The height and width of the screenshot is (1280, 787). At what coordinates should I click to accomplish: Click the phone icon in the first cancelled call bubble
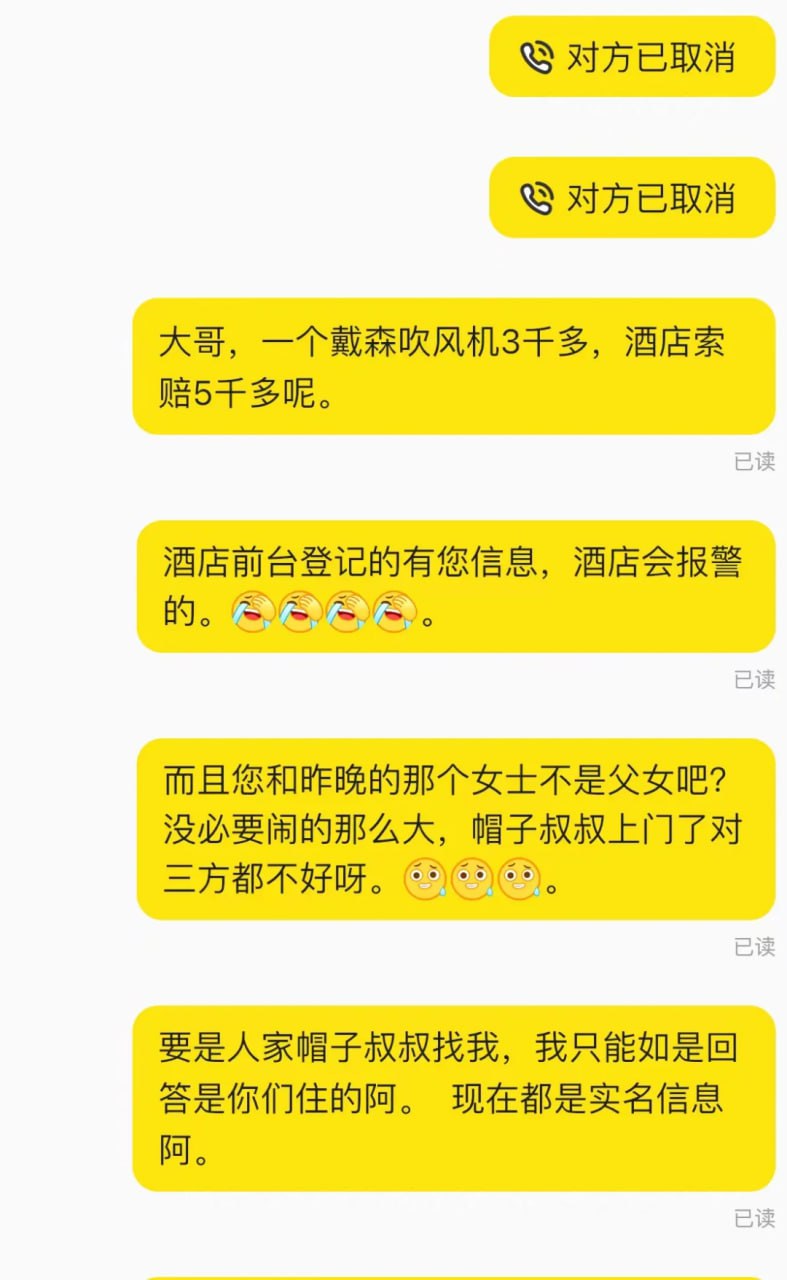(536, 58)
